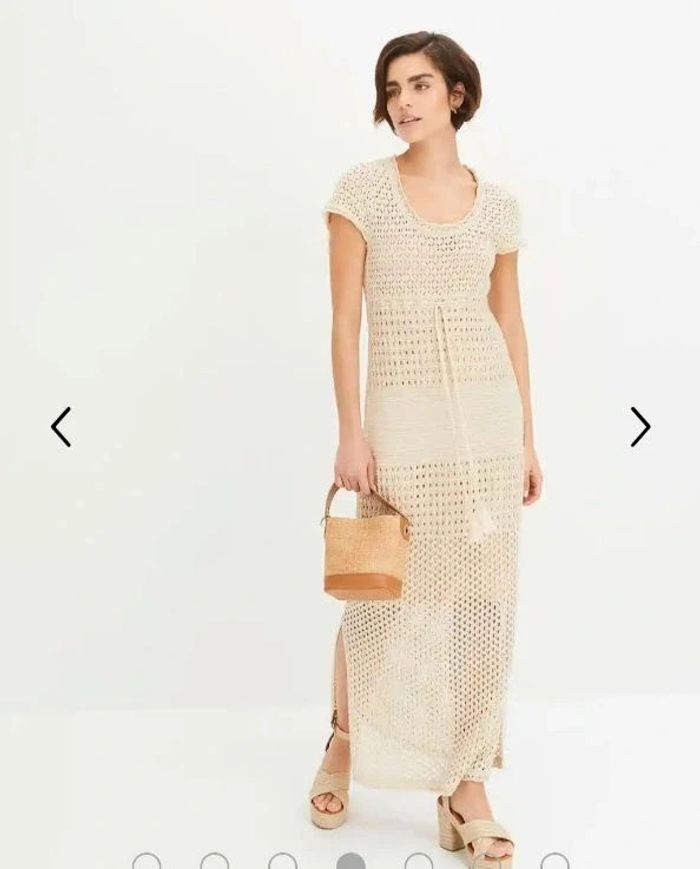The image size is (700, 869).
Task: Select the third gallery page dot
Action: click(x=282, y=863)
